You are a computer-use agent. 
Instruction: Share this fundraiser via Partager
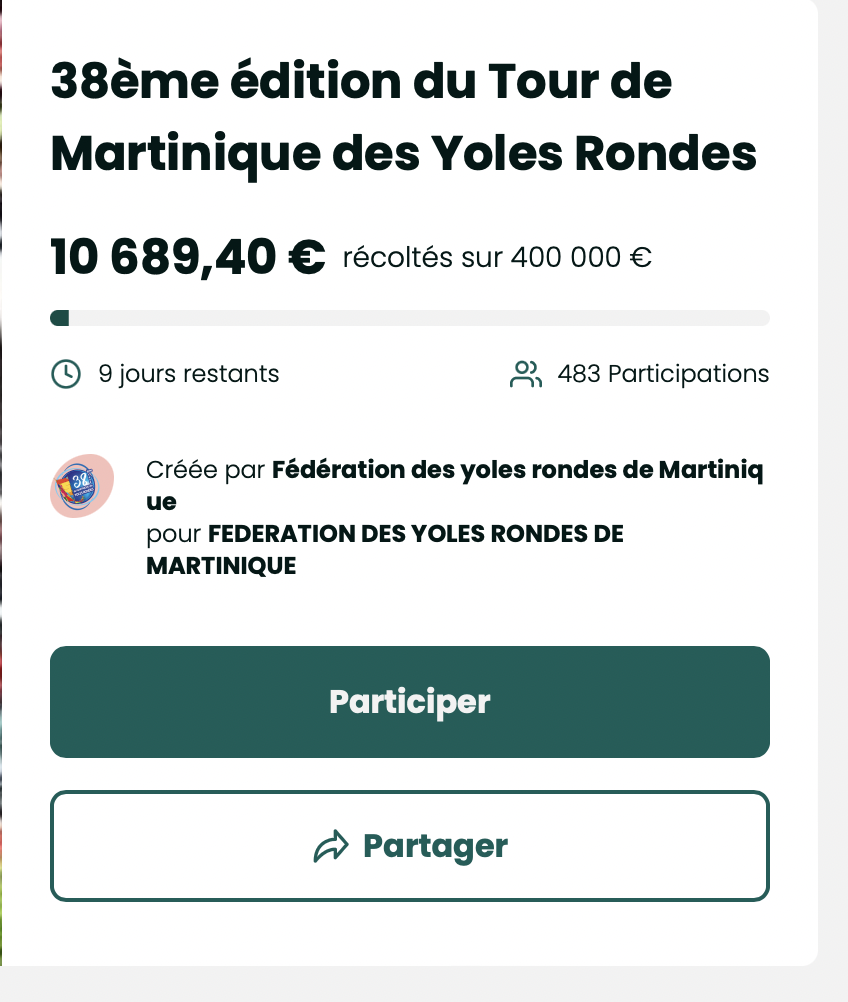pyautogui.click(x=409, y=846)
